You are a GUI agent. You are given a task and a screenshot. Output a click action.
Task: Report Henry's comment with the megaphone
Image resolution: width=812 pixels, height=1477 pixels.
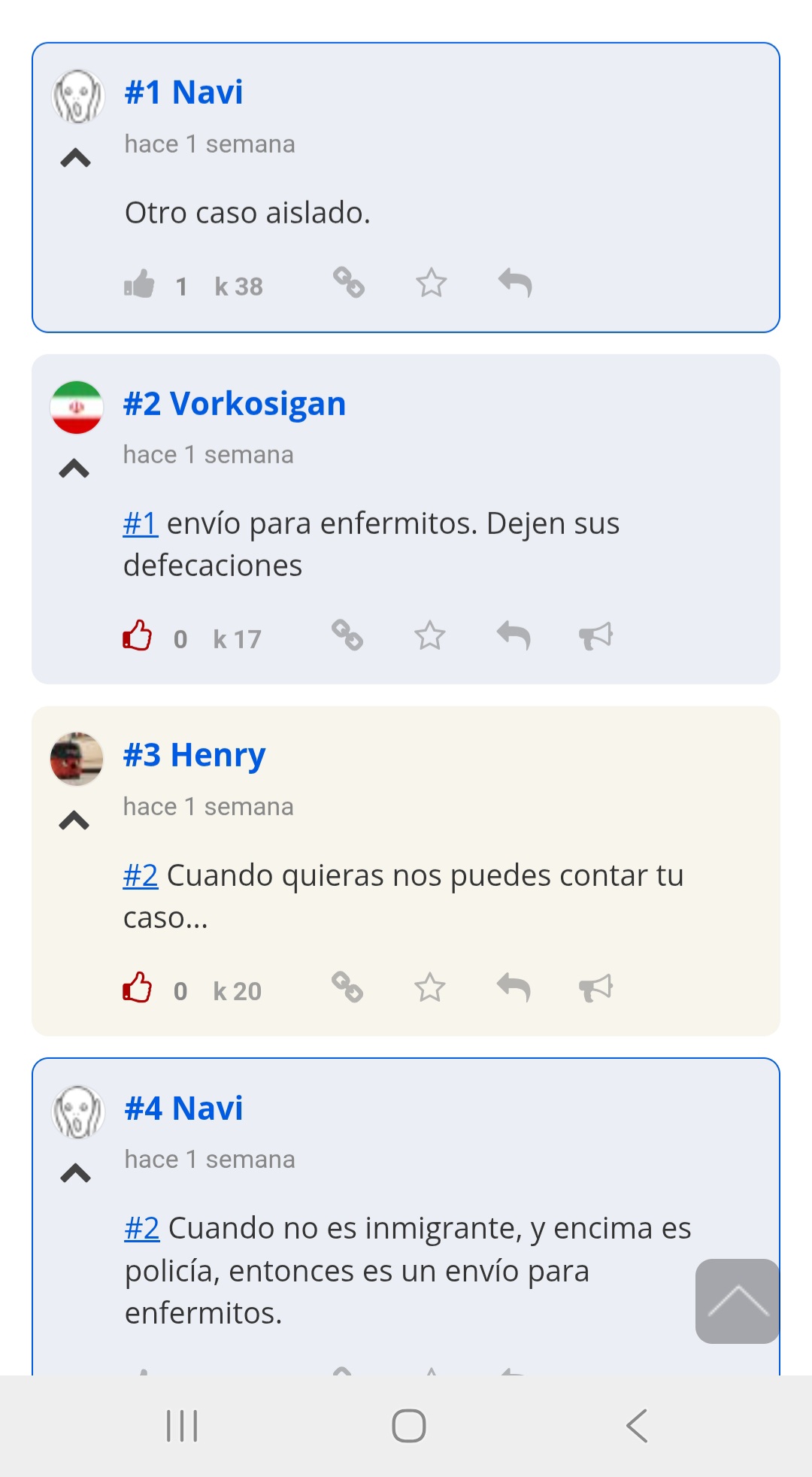click(x=596, y=987)
